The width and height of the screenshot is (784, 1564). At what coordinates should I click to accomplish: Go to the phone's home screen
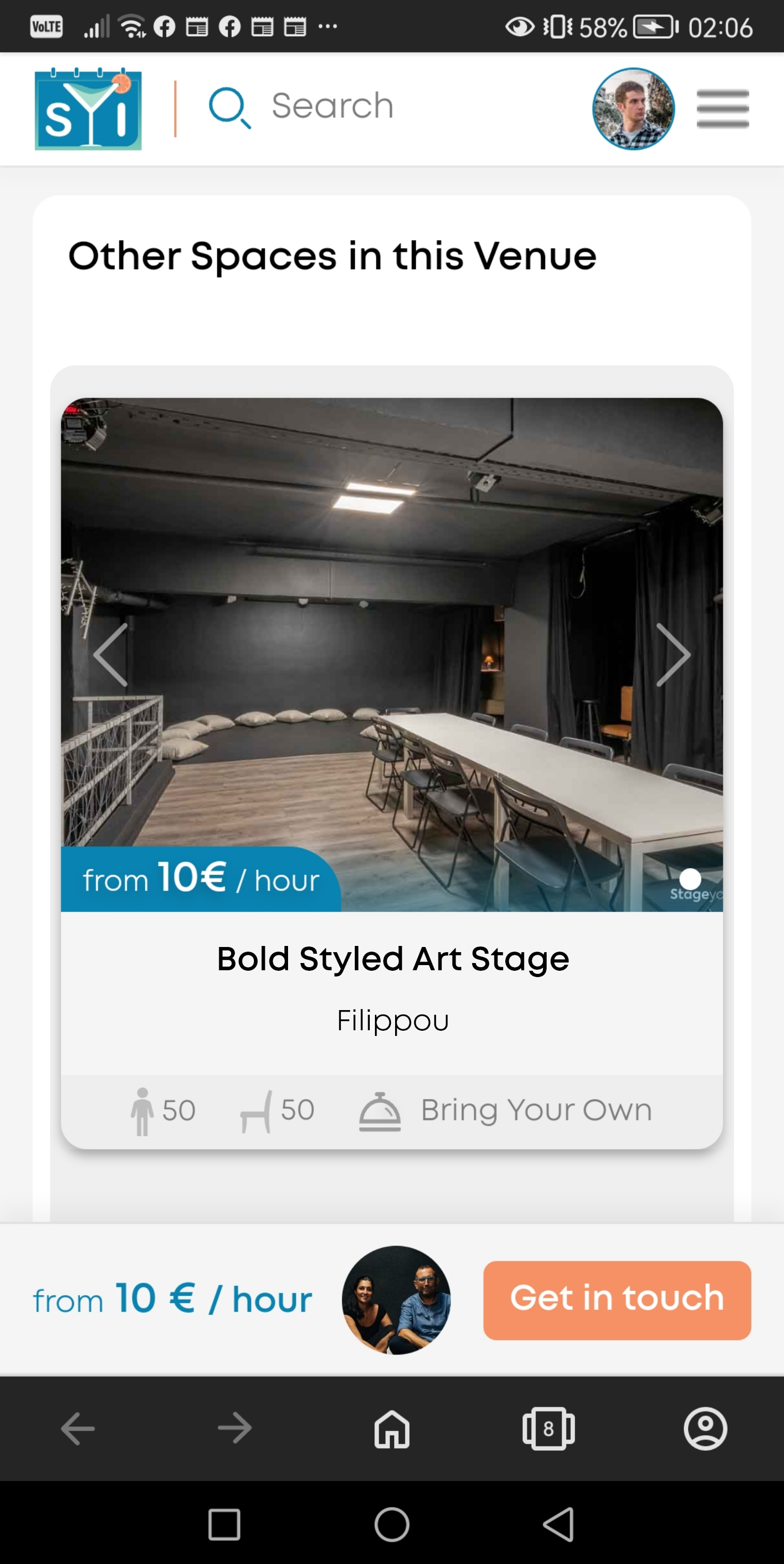point(391,1524)
